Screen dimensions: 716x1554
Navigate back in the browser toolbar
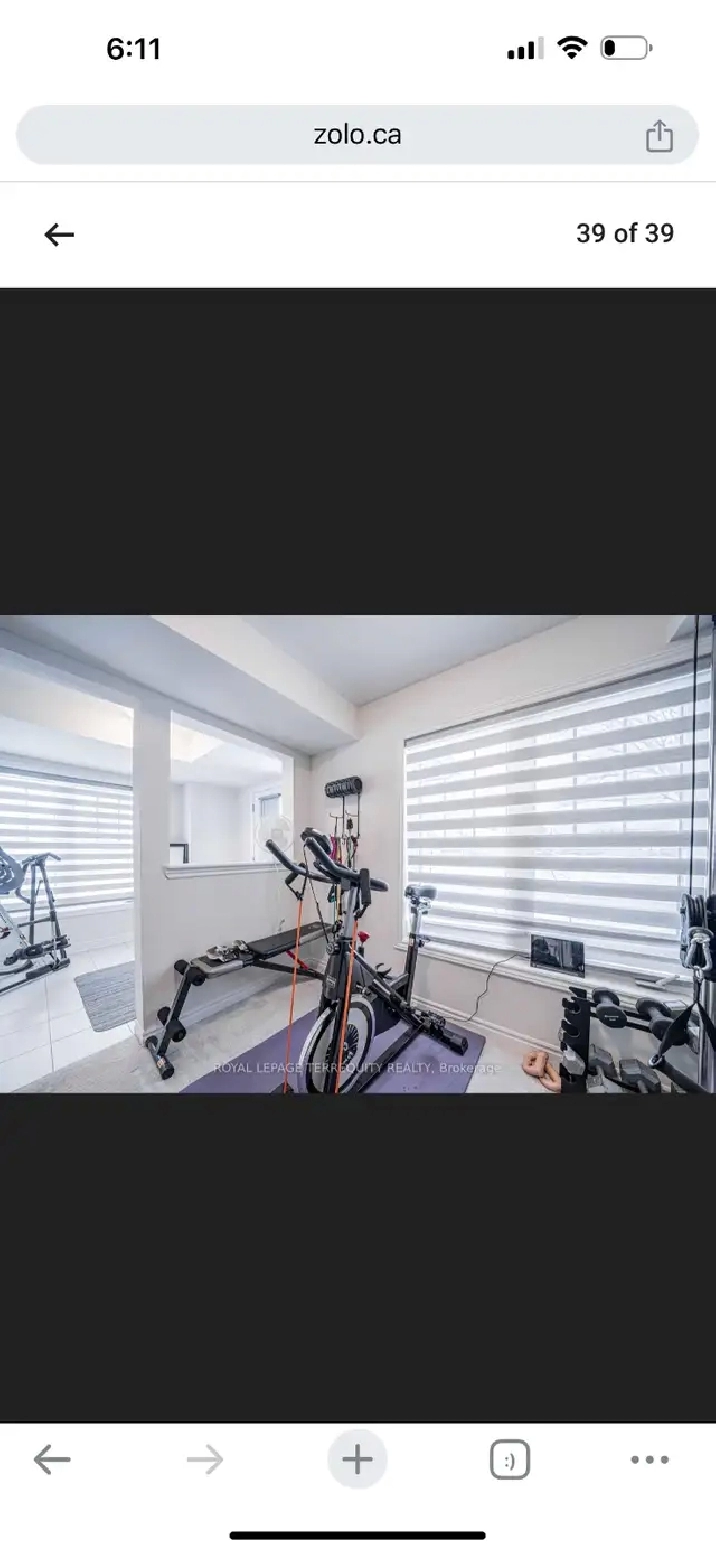pos(52,1460)
